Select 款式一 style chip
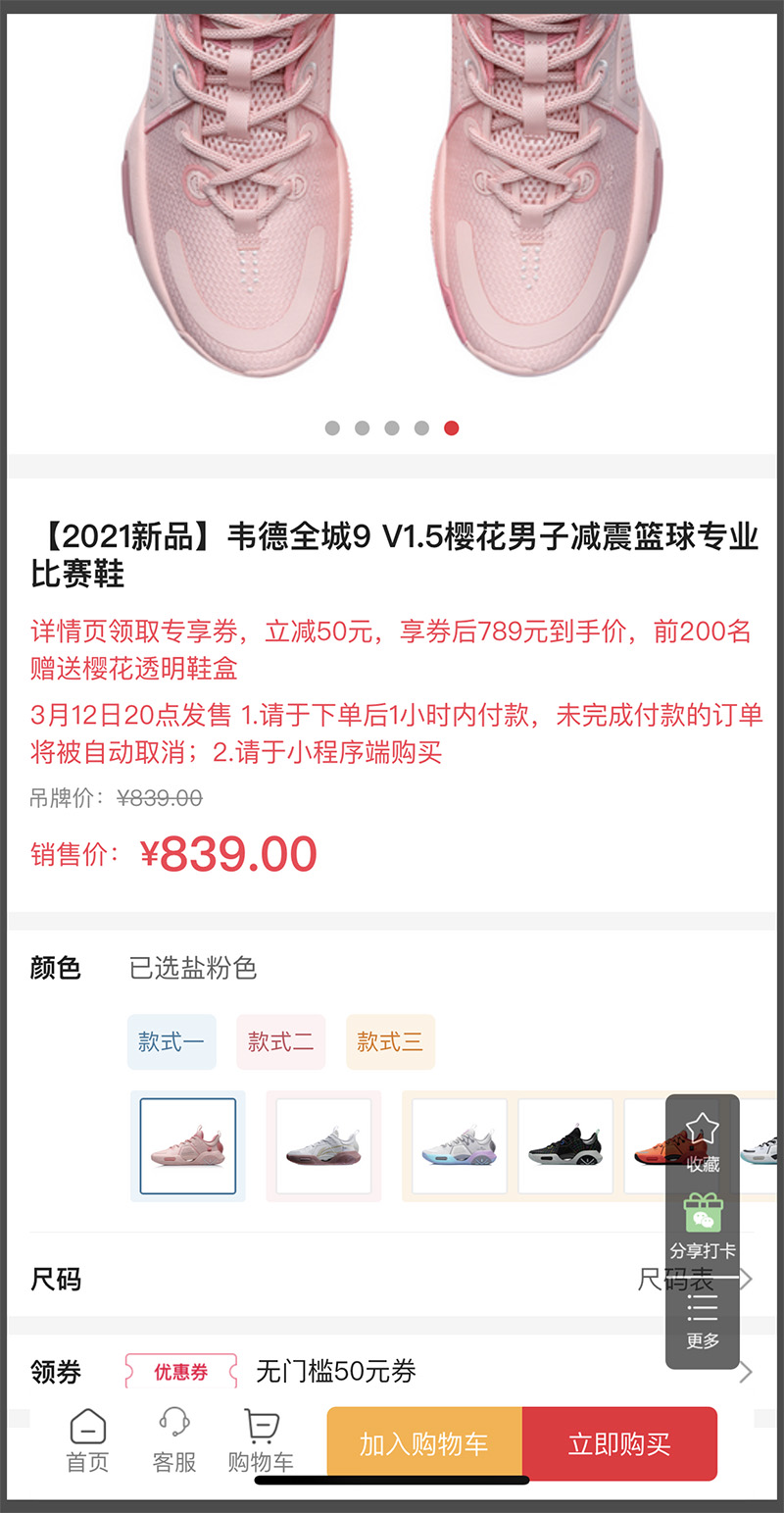 click(x=171, y=1041)
